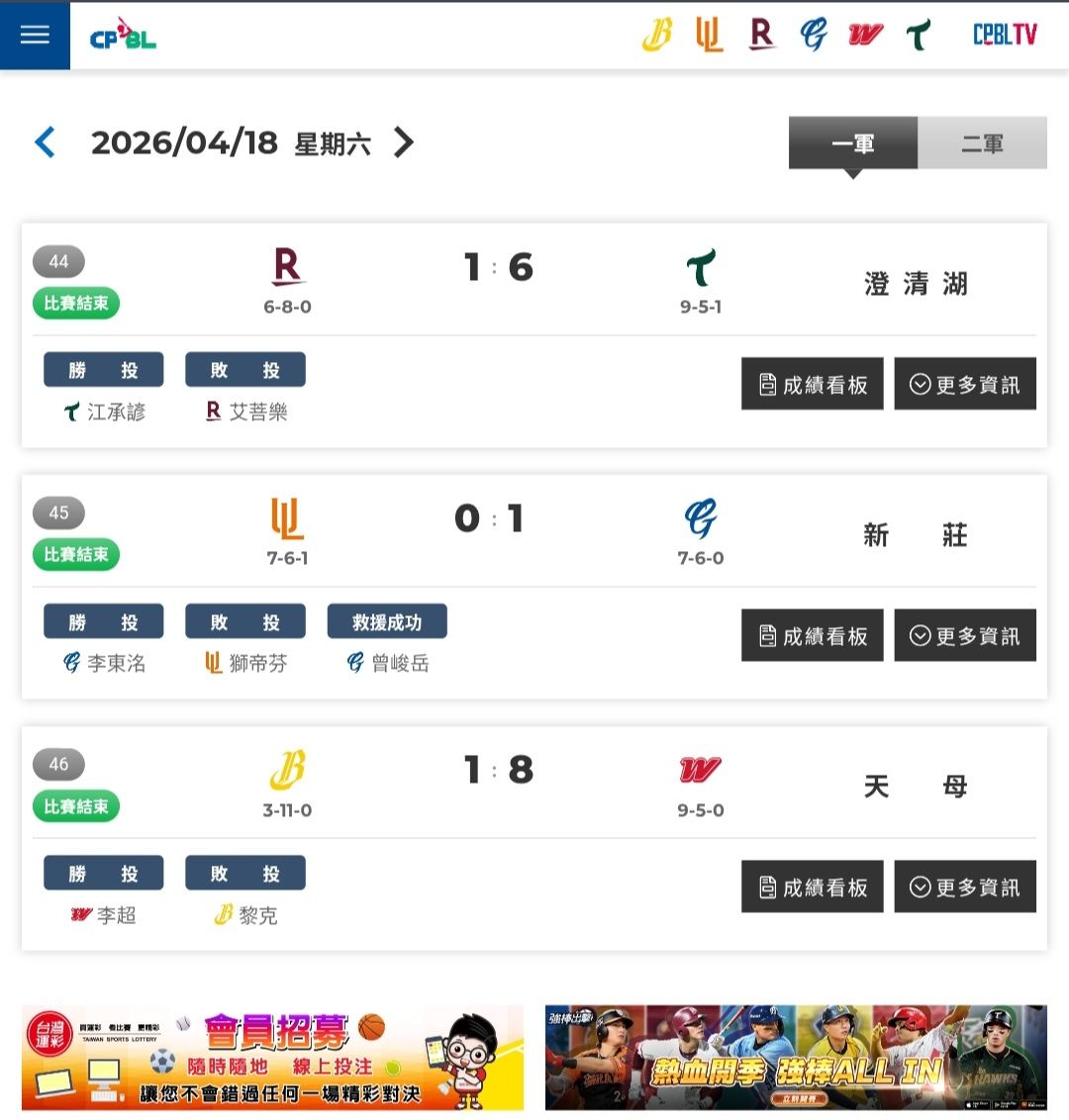Open CPBLTV from the header
This screenshot has height=1120, width=1069.
point(1005,35)
